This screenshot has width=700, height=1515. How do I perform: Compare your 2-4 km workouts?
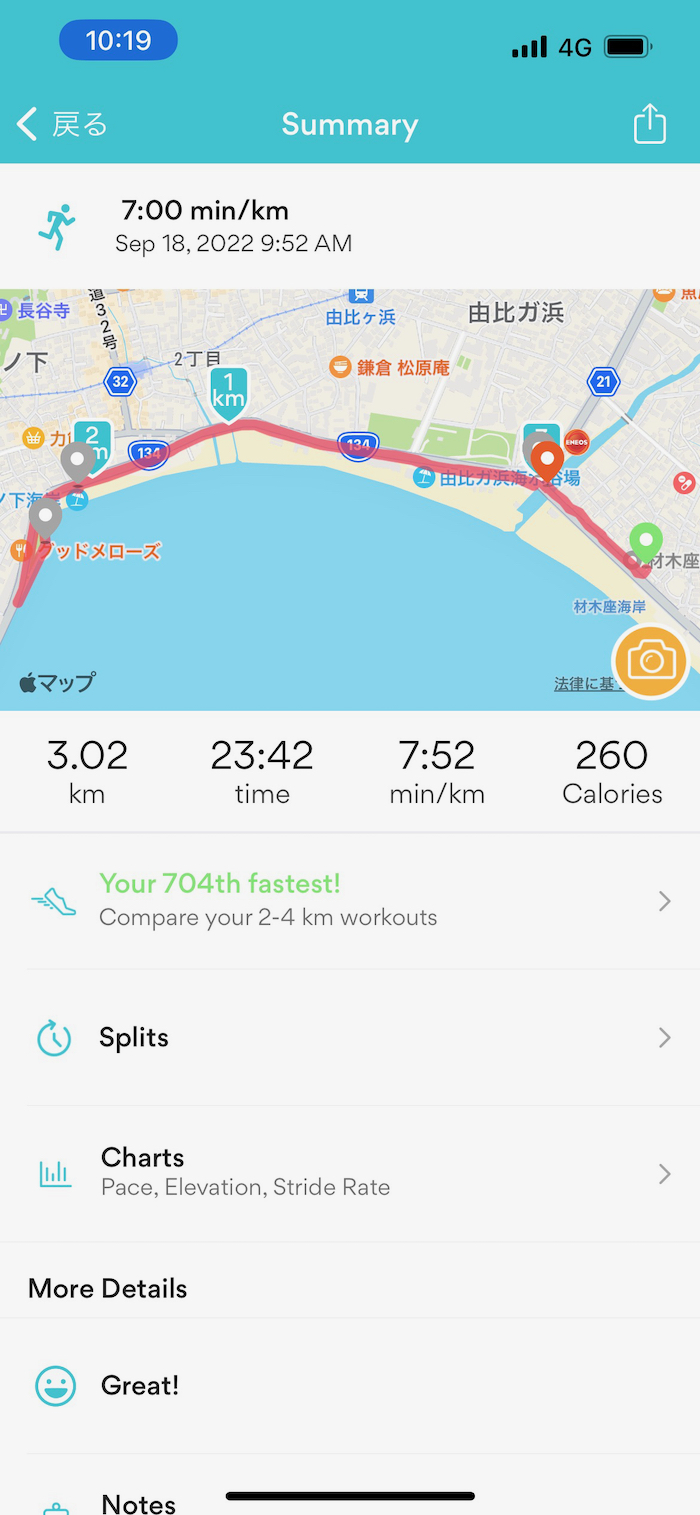350,900
